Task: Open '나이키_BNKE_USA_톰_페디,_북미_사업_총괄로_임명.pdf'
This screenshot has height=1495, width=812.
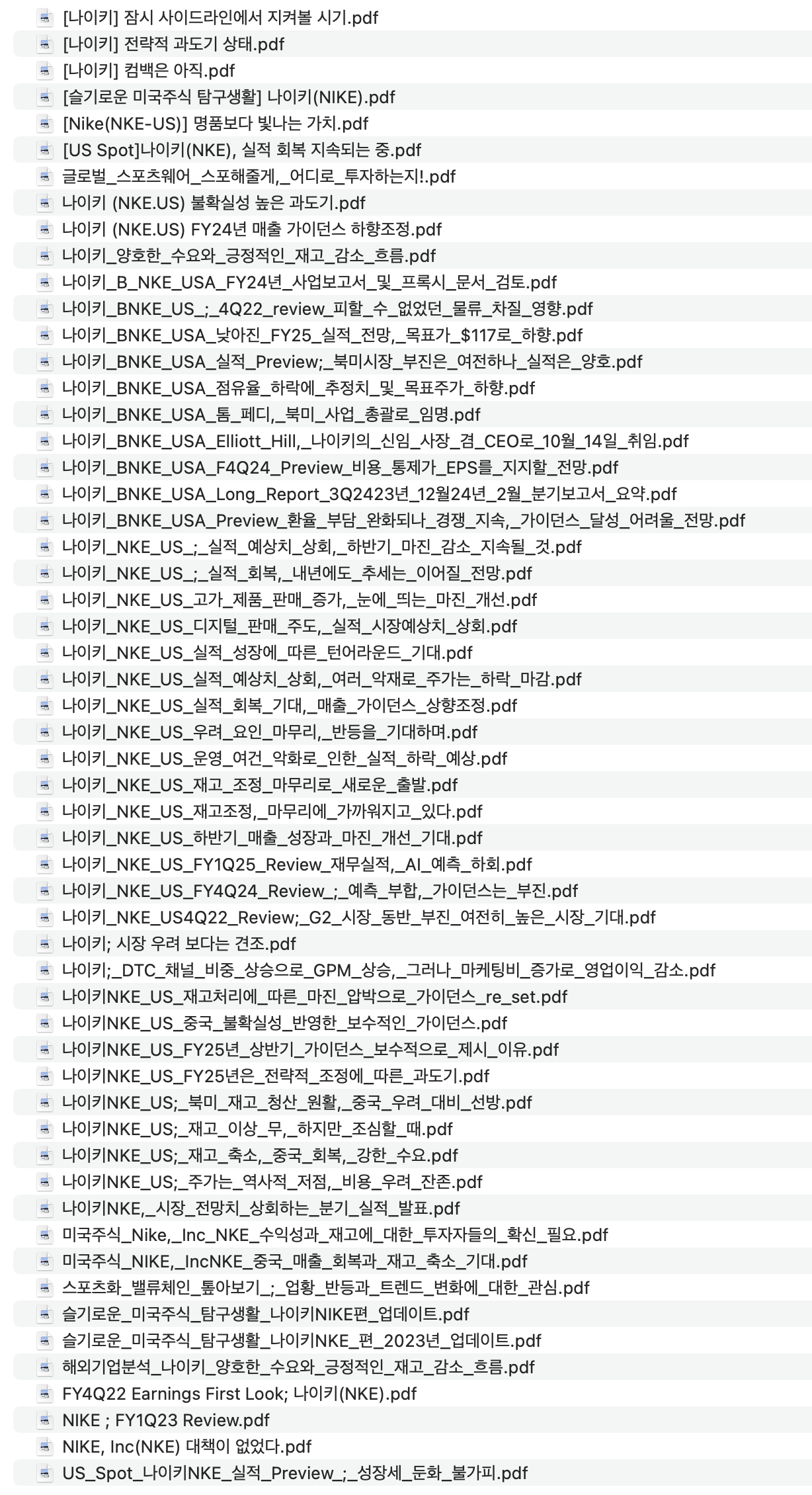Action: click(271, 414)
